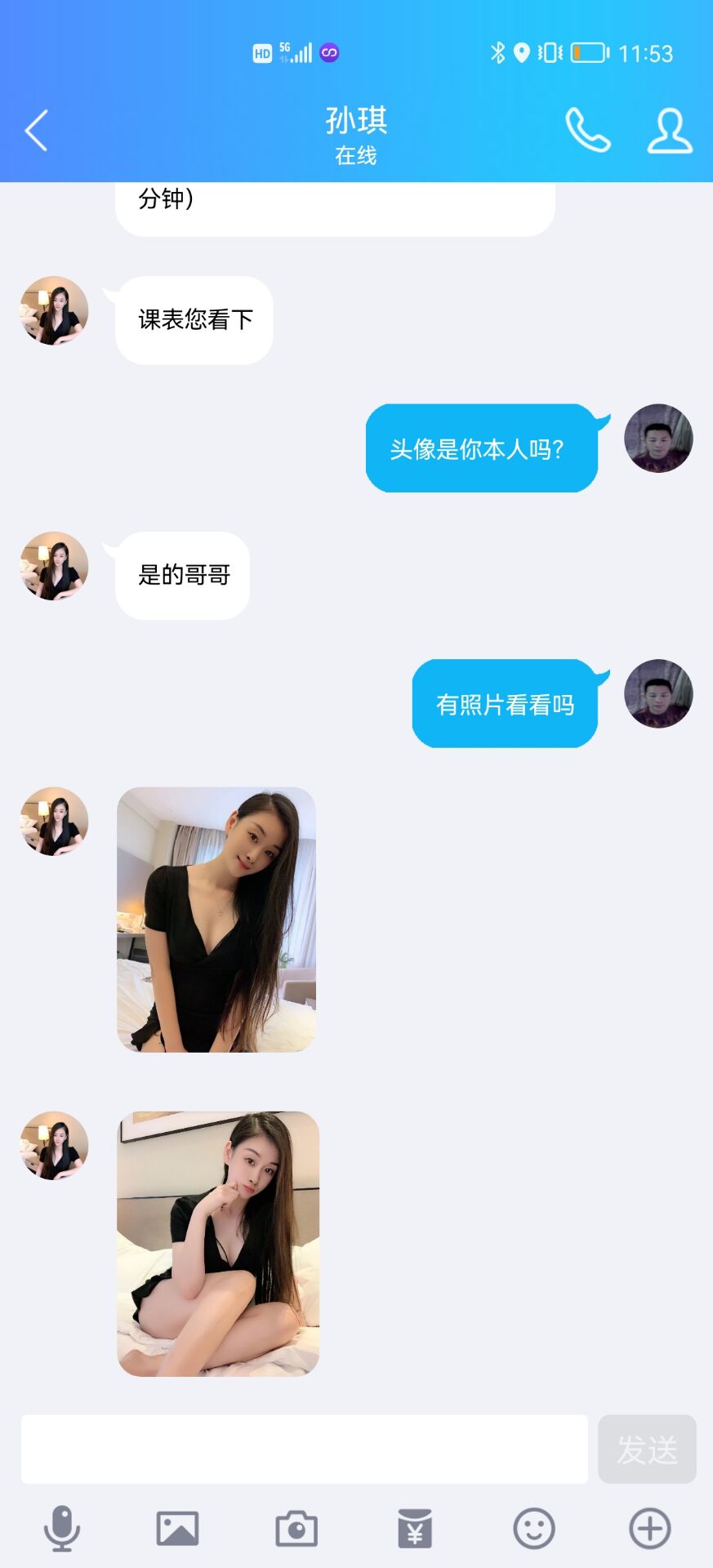Open the contact's profile page
Screen dimensions: 713x1568
coord(669,131)
